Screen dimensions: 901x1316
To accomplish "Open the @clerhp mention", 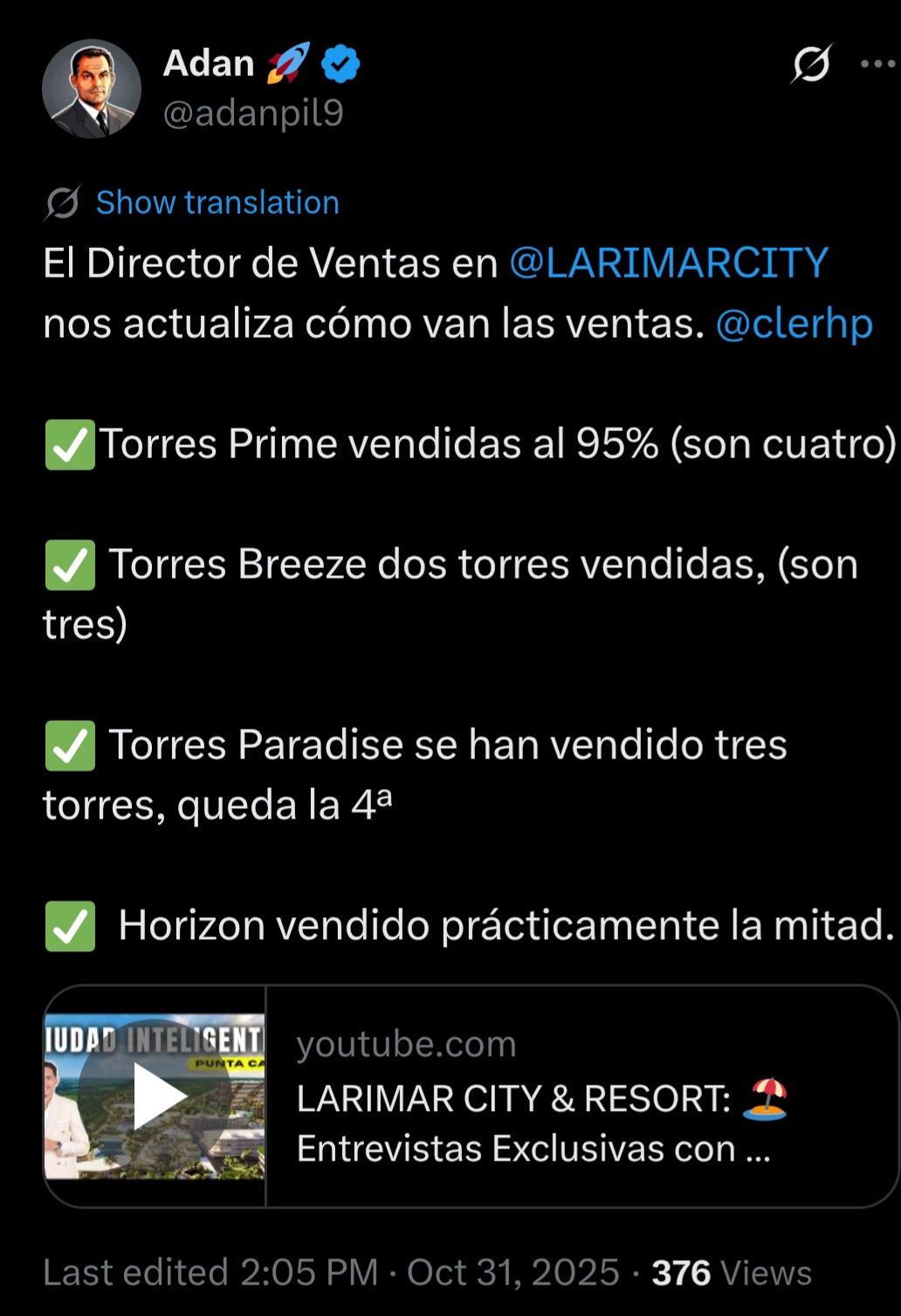I will (794, 324).
